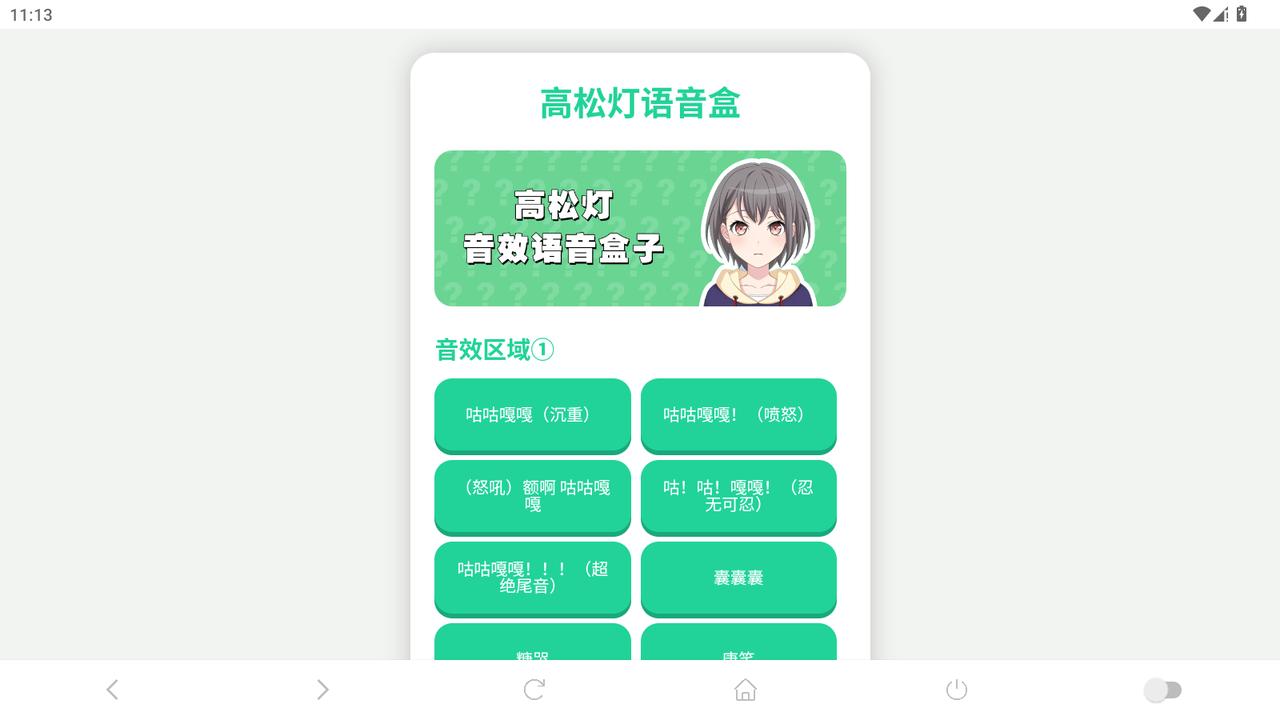Tap the（怒吼）额啊 咕咕嘎嘎 button
The height and width of the screenshot is (720, 1280).
click(532, 496)
